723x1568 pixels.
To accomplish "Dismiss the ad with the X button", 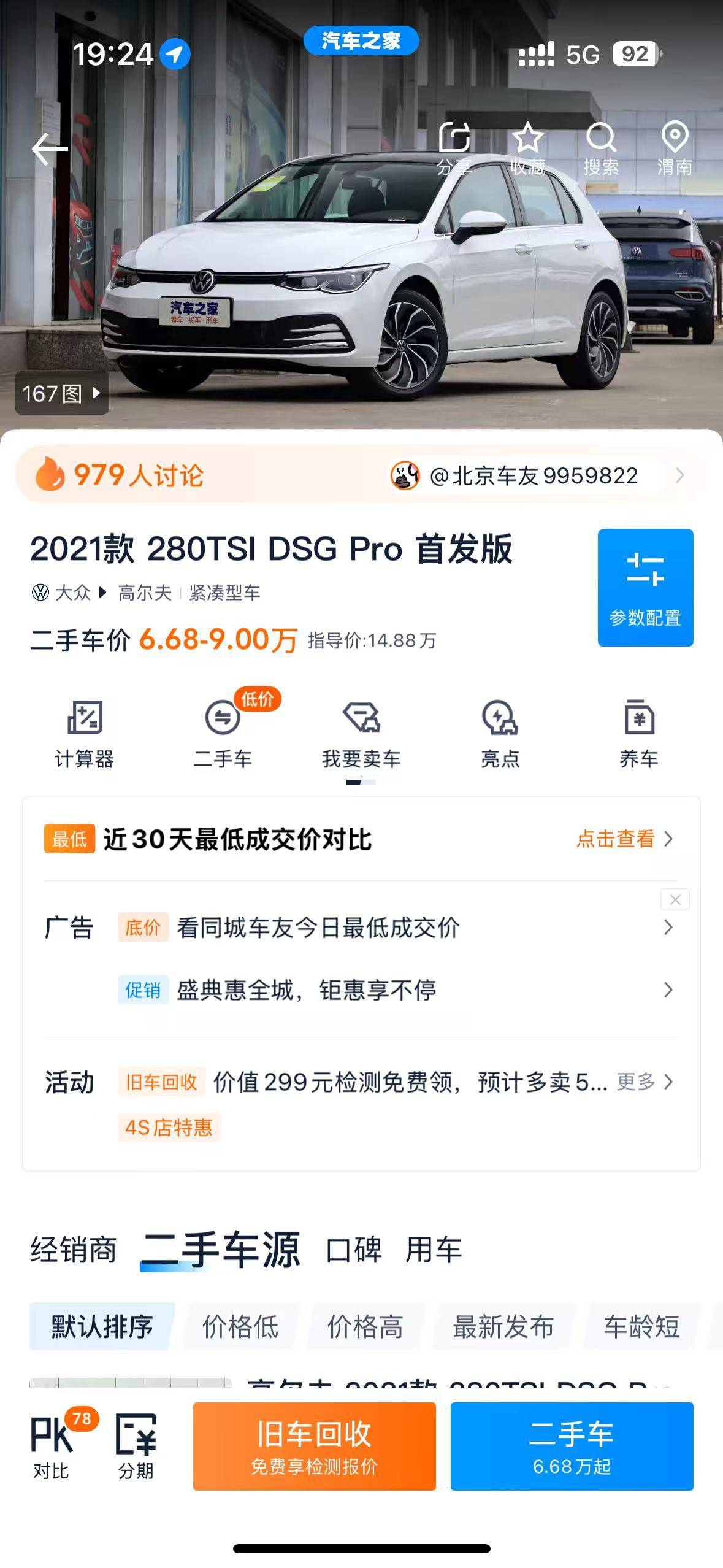I will point(675,899).
